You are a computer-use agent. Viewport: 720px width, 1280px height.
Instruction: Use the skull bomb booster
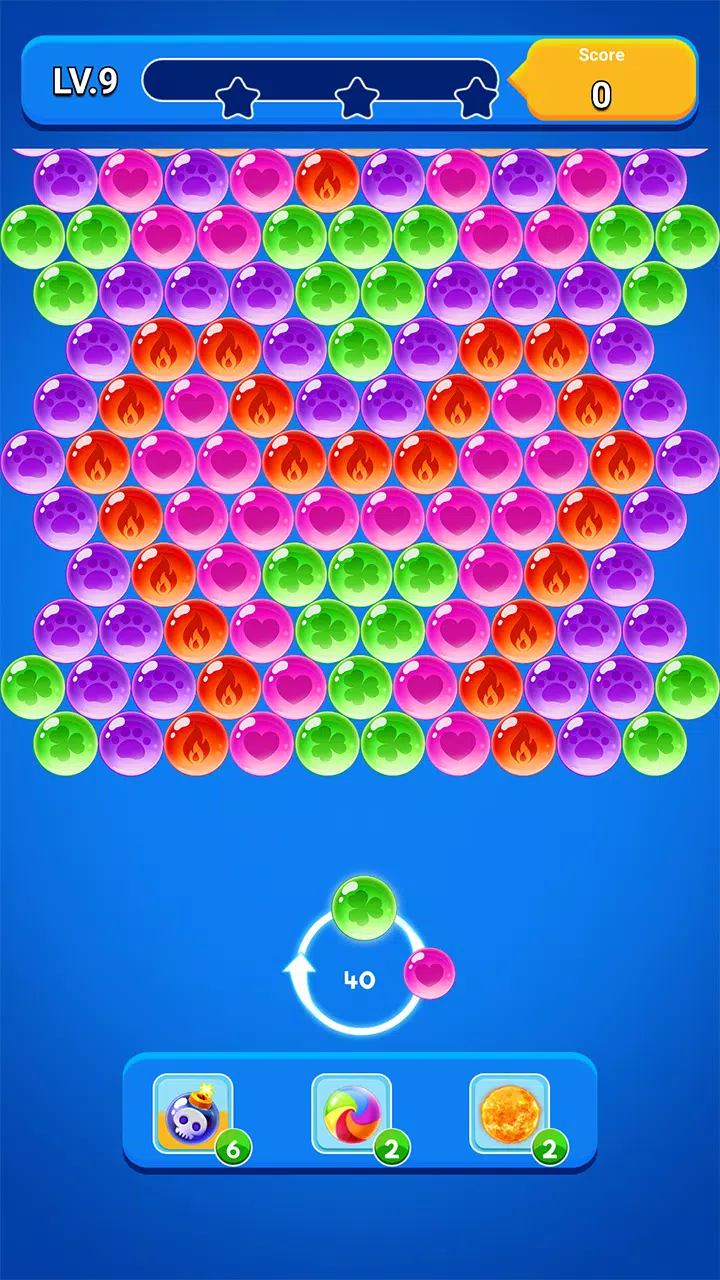tap(193, 1113)
